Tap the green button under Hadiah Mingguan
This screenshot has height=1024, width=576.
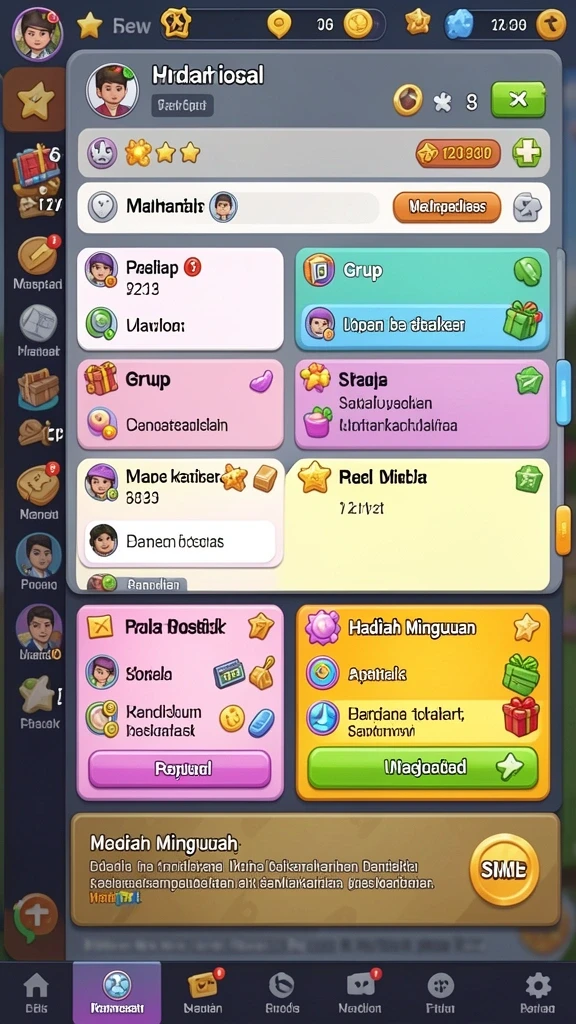[423, 767]
